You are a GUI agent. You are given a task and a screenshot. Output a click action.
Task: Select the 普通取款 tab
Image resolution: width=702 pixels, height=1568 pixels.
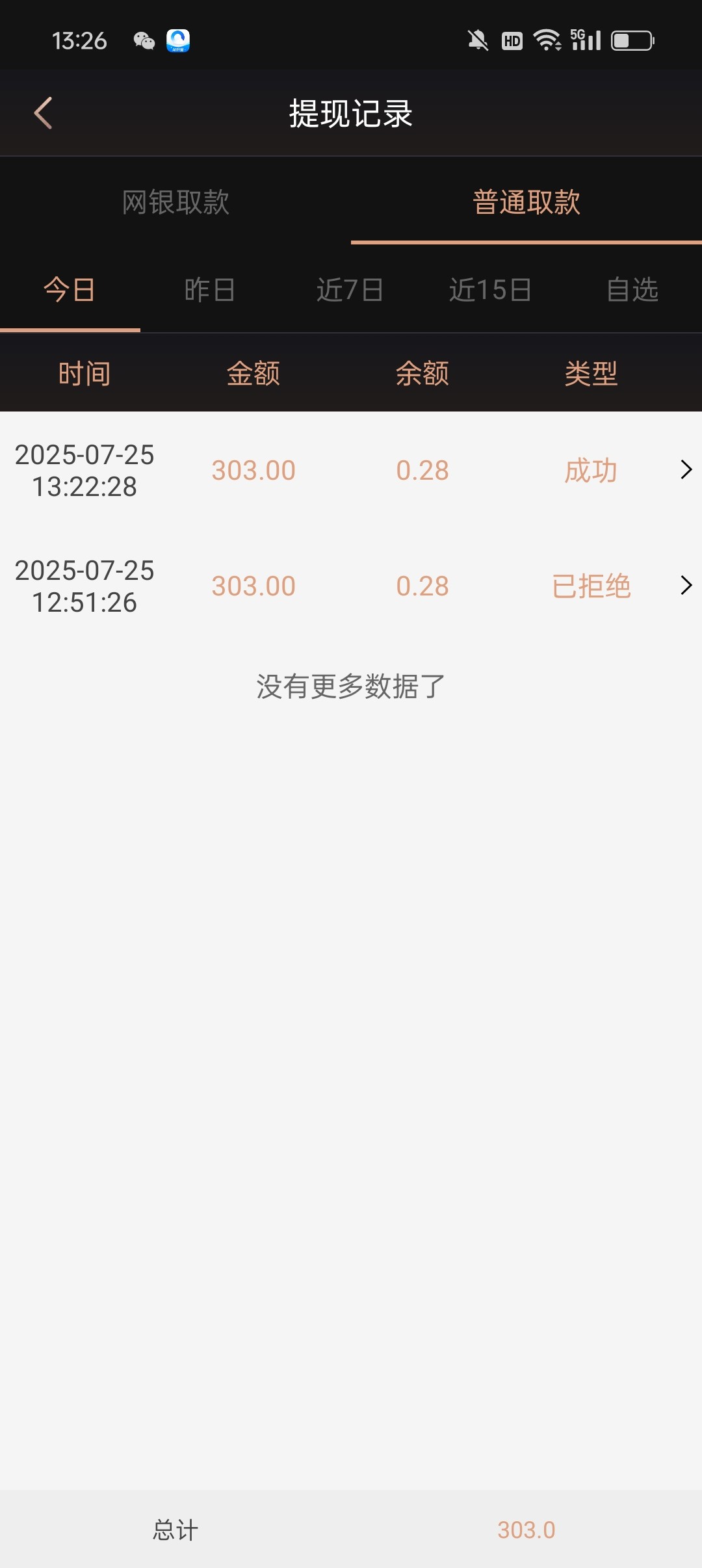(526, 202)
